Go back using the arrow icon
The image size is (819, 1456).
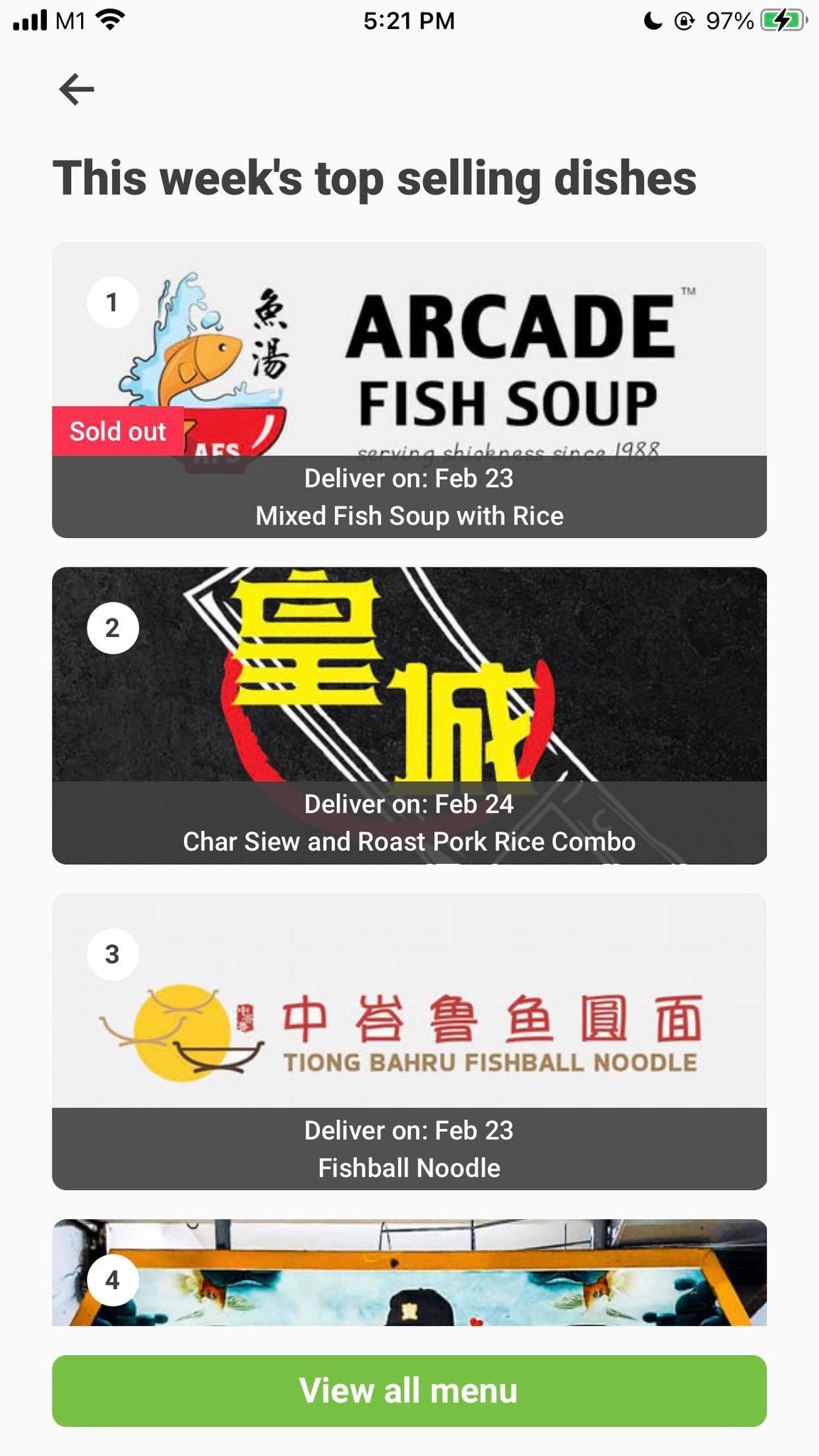(x=77, y=90)
